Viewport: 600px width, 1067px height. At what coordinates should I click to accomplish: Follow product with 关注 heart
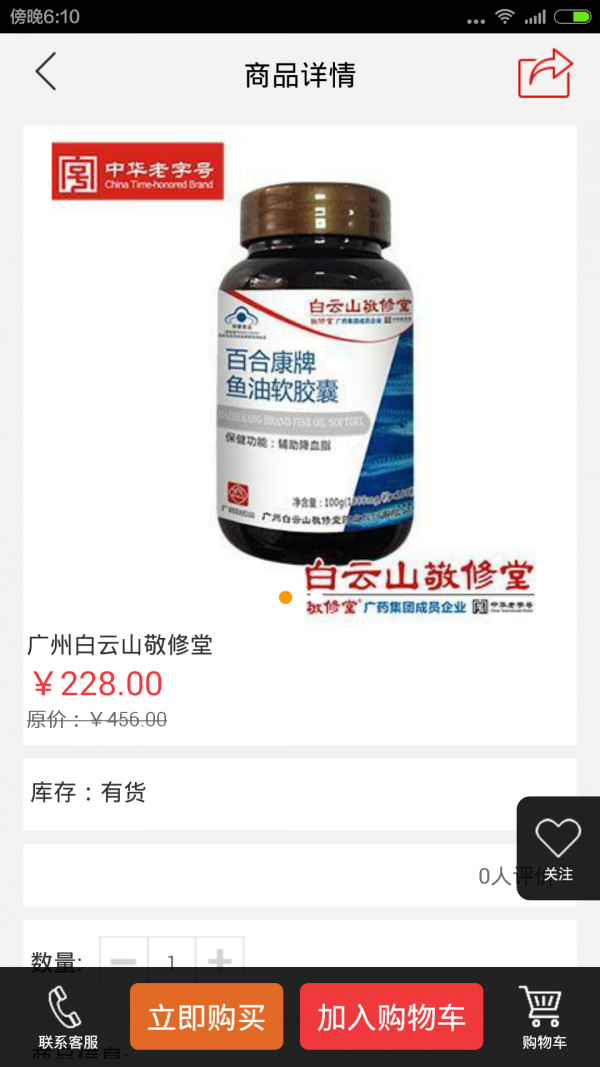(557, 846)
